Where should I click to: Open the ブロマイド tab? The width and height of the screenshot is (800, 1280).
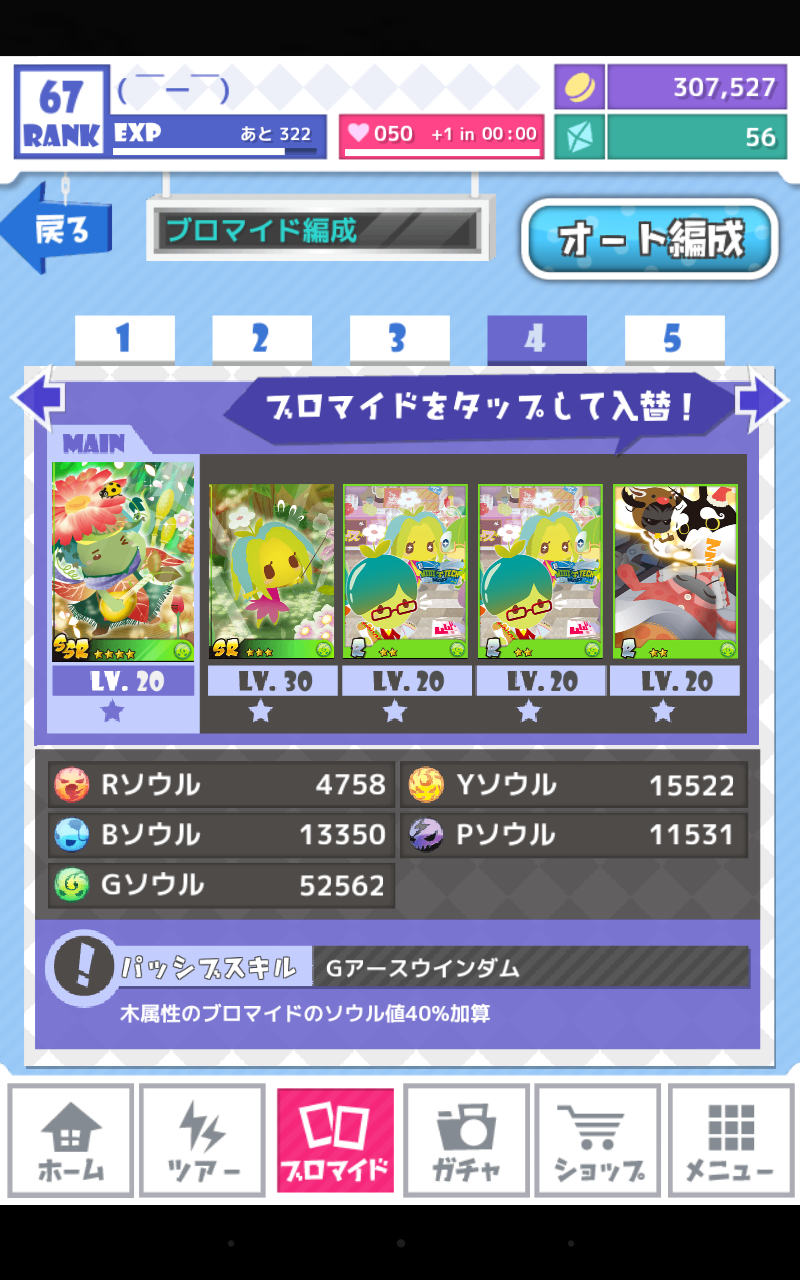(x=335, y=1140)
